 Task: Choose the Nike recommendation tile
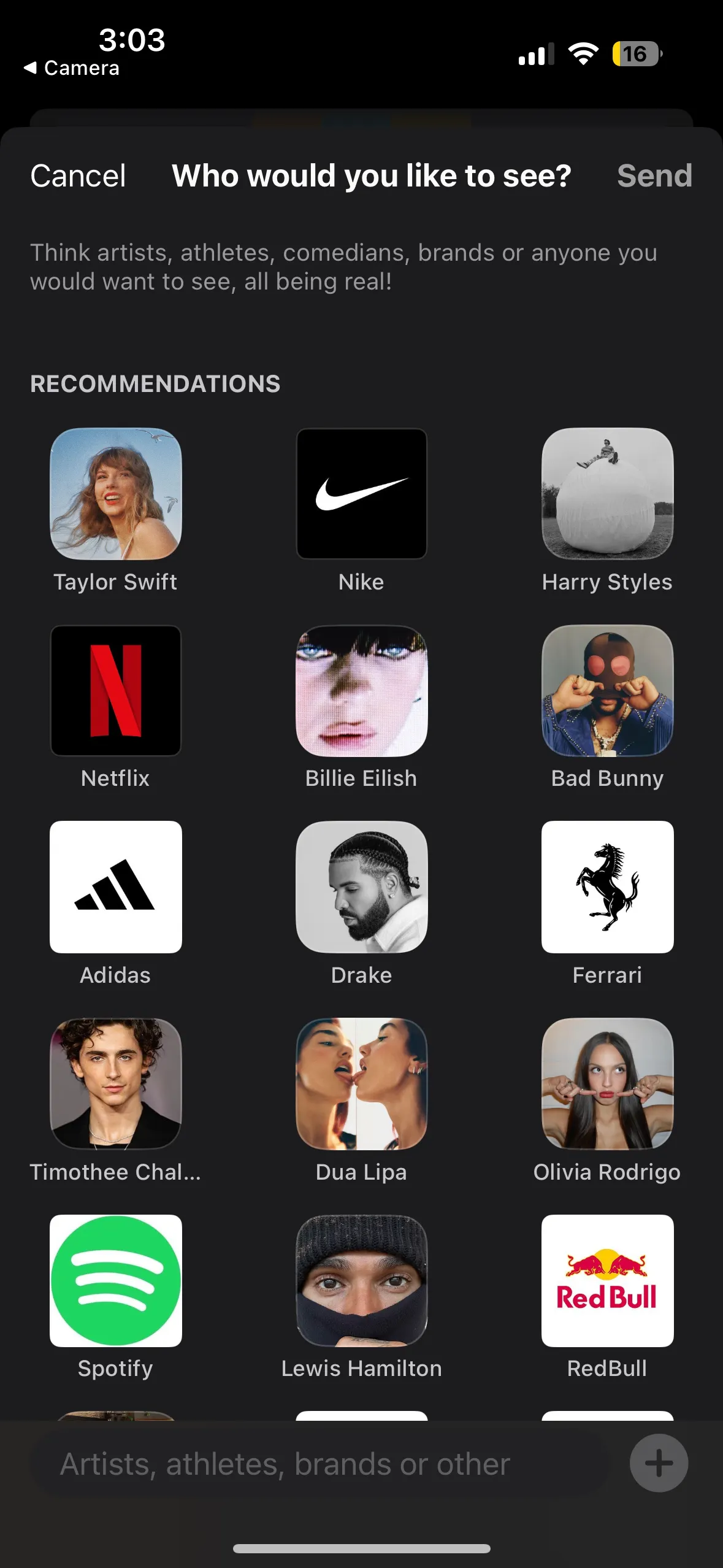[361, 494]
